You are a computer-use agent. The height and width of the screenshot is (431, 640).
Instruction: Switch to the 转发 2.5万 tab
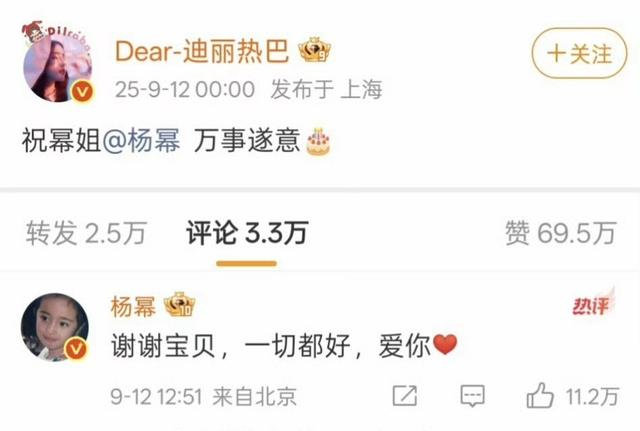click(x=85, y=234)
